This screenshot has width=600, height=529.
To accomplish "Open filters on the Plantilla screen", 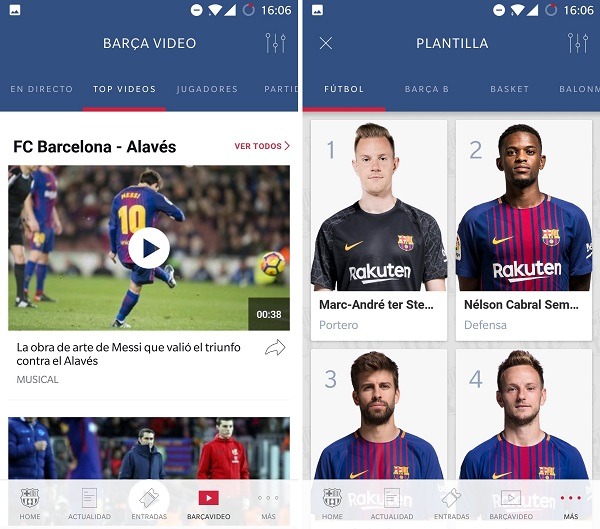I will click(577, 43).
